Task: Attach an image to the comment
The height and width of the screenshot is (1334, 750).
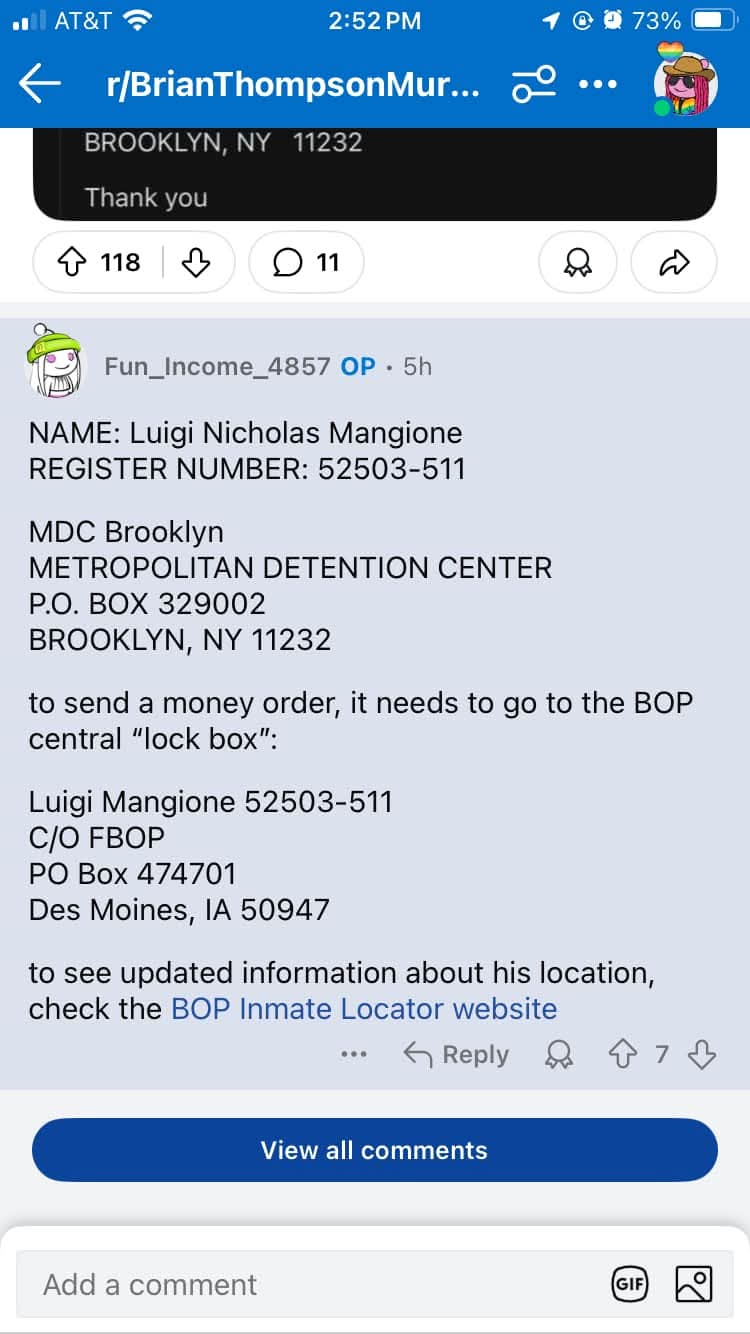Action: (x=694, y=1284)
